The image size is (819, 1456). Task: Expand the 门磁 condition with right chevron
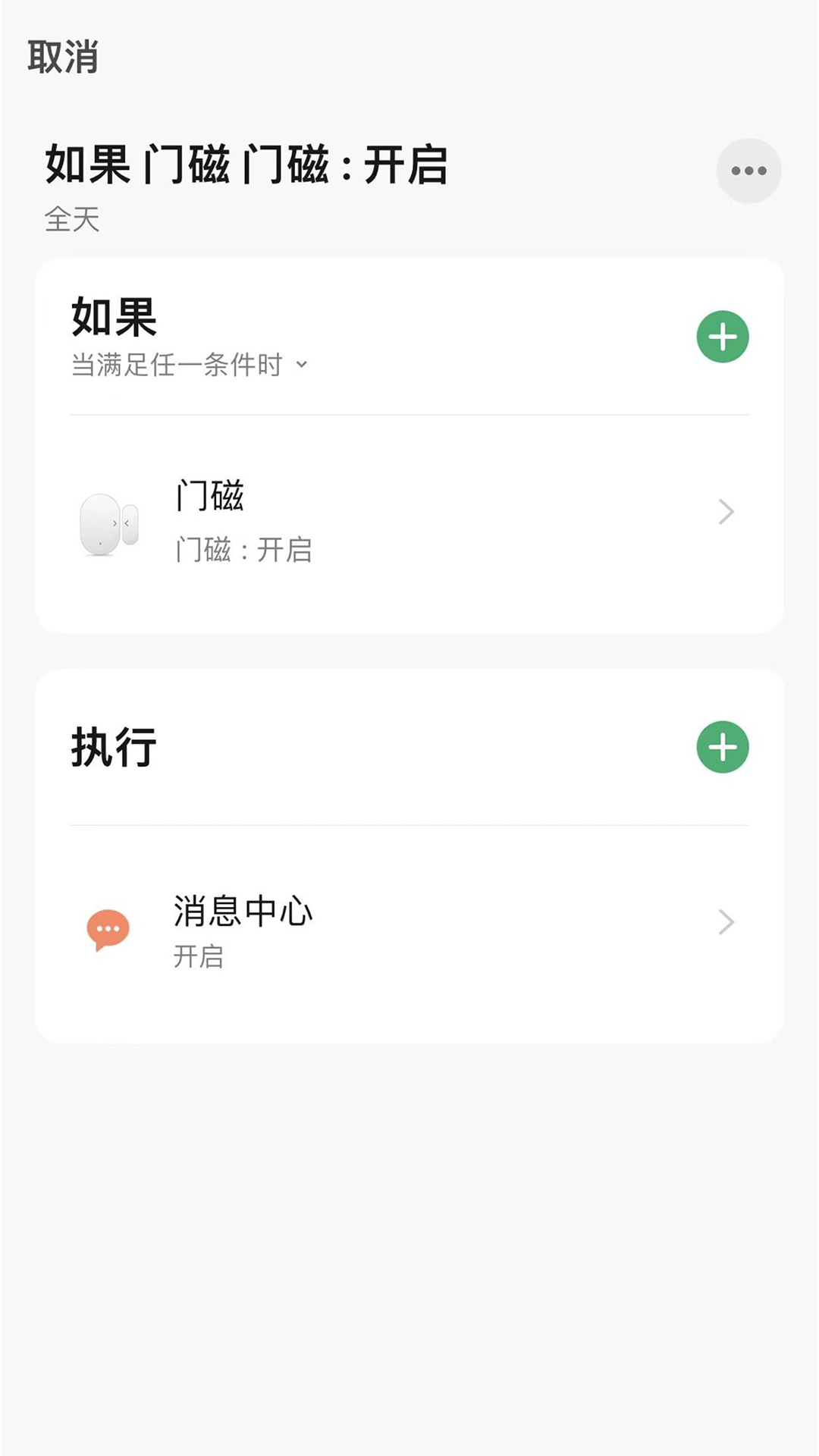point(726,513)
